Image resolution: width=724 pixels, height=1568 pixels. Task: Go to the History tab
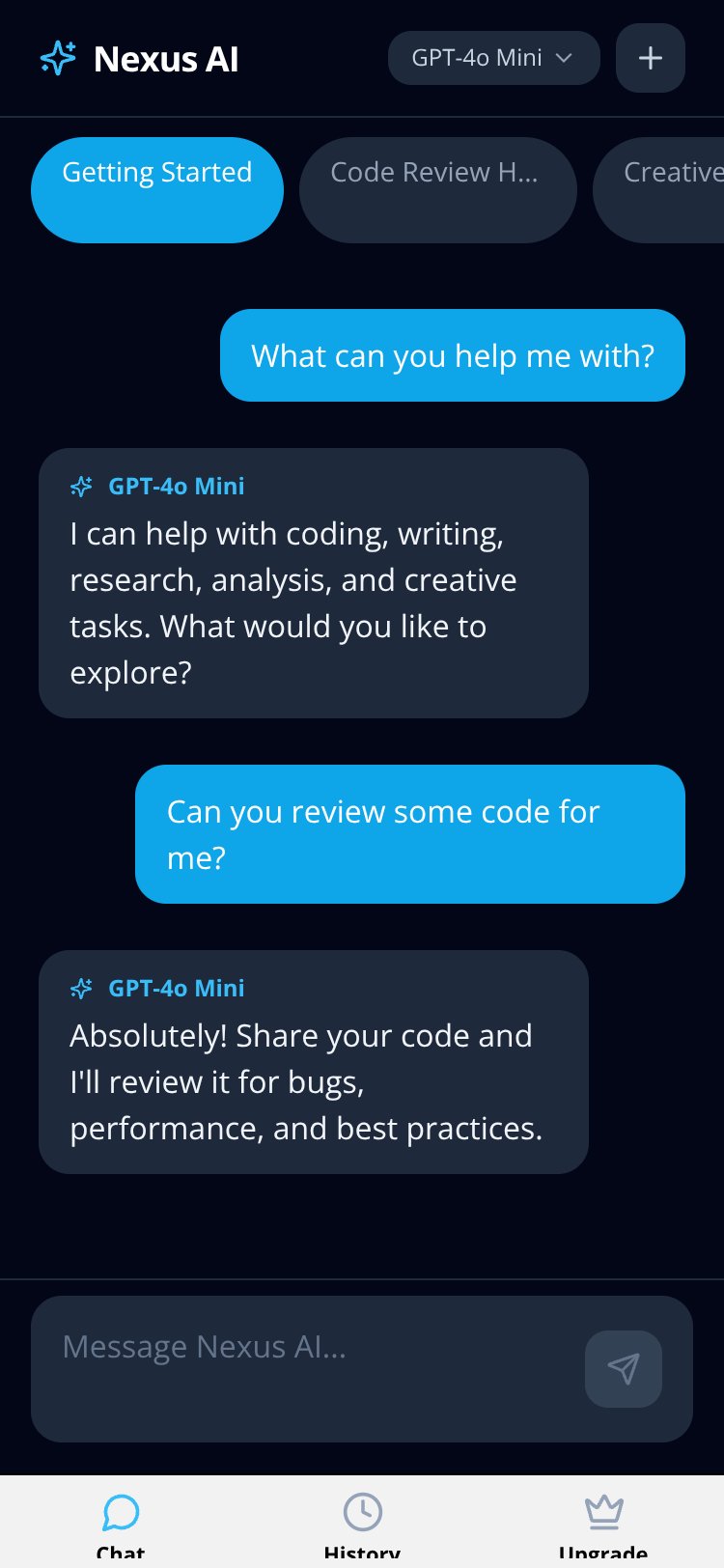pyautogui.click(x=362, y=1526)
